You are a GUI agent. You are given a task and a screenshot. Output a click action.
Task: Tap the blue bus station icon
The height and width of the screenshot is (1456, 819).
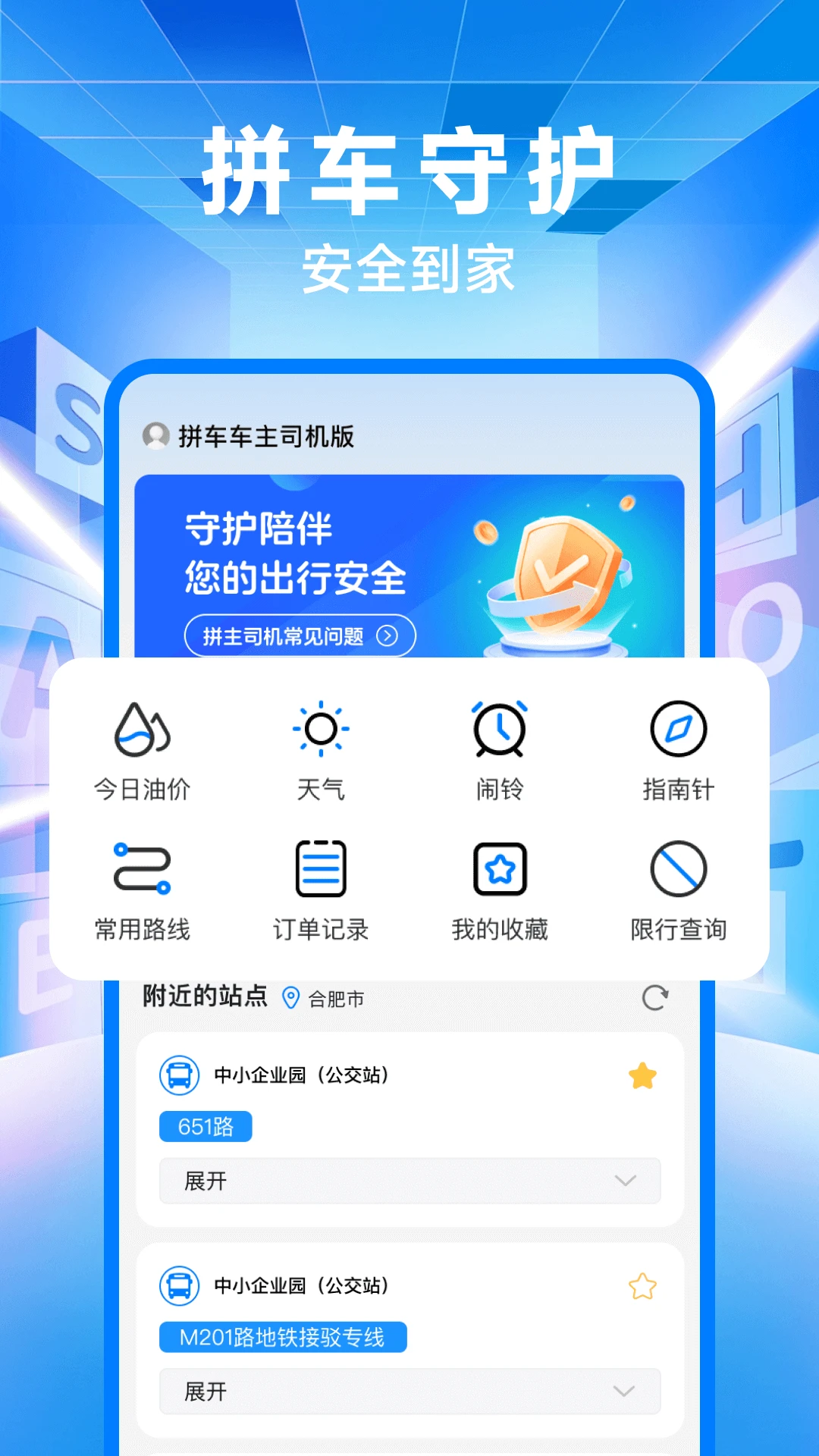(x=177, y=1075)
